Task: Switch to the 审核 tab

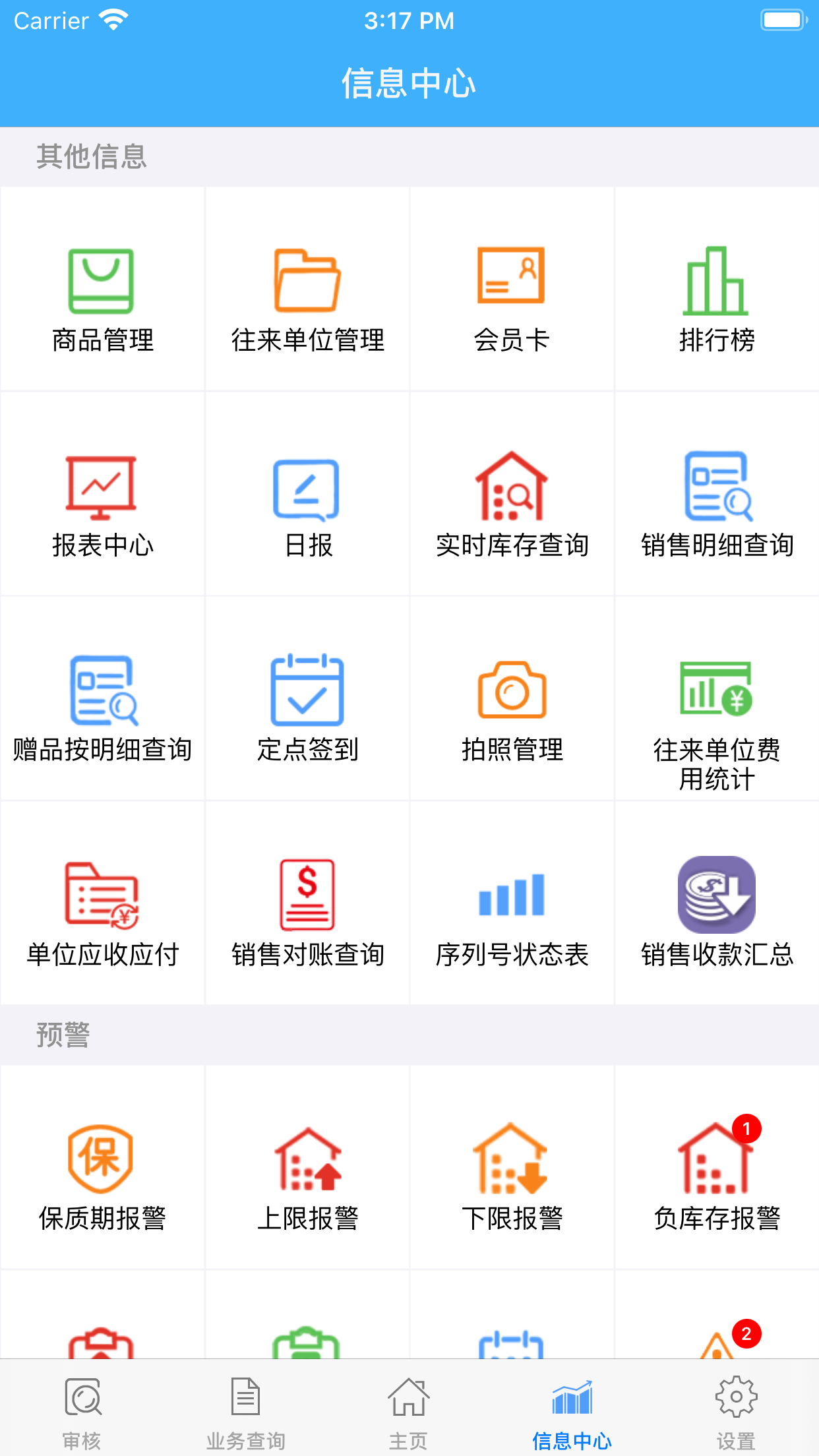Action: click(82, 1405)
